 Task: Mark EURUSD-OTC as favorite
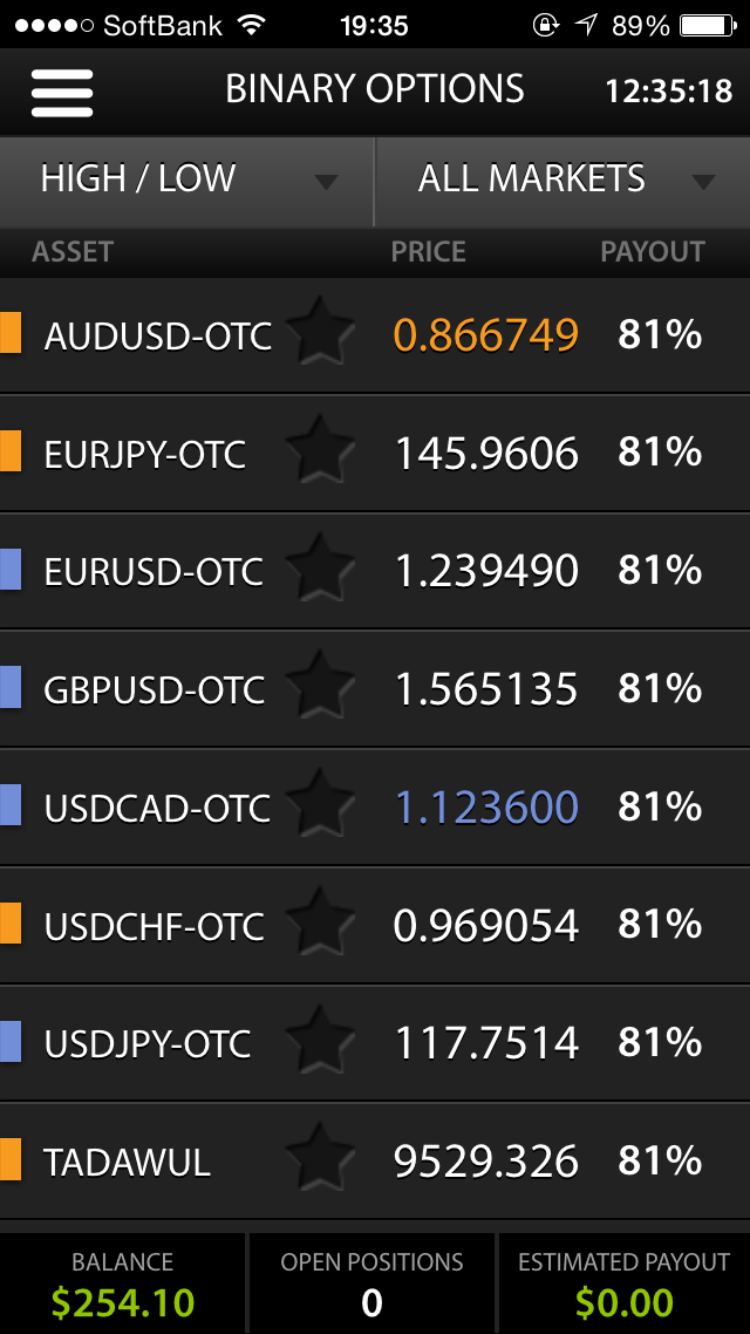coord(320,567)
